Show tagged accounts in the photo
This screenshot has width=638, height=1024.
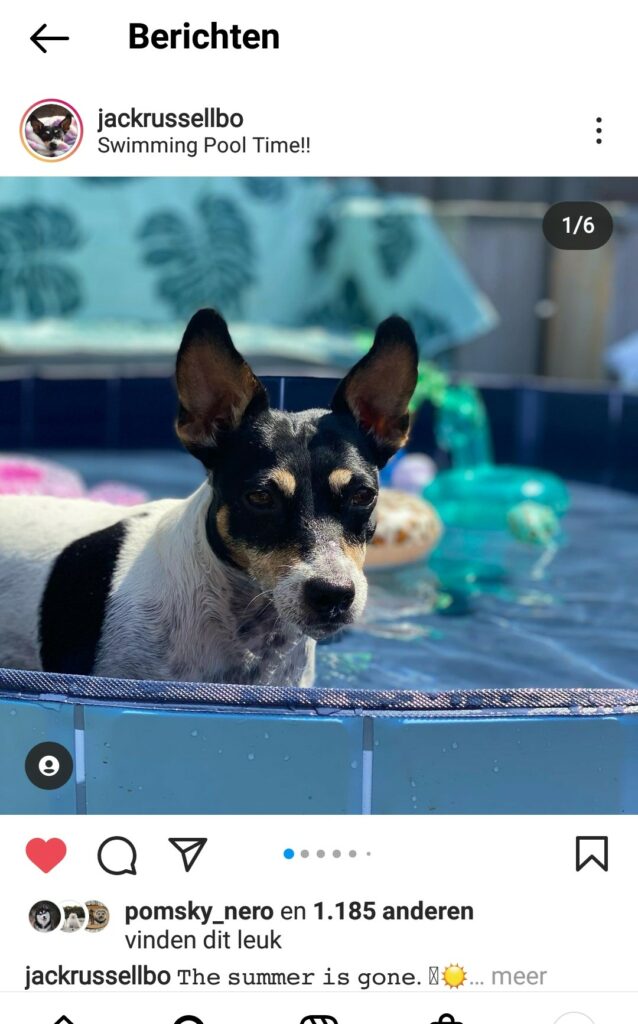point(49,766)
